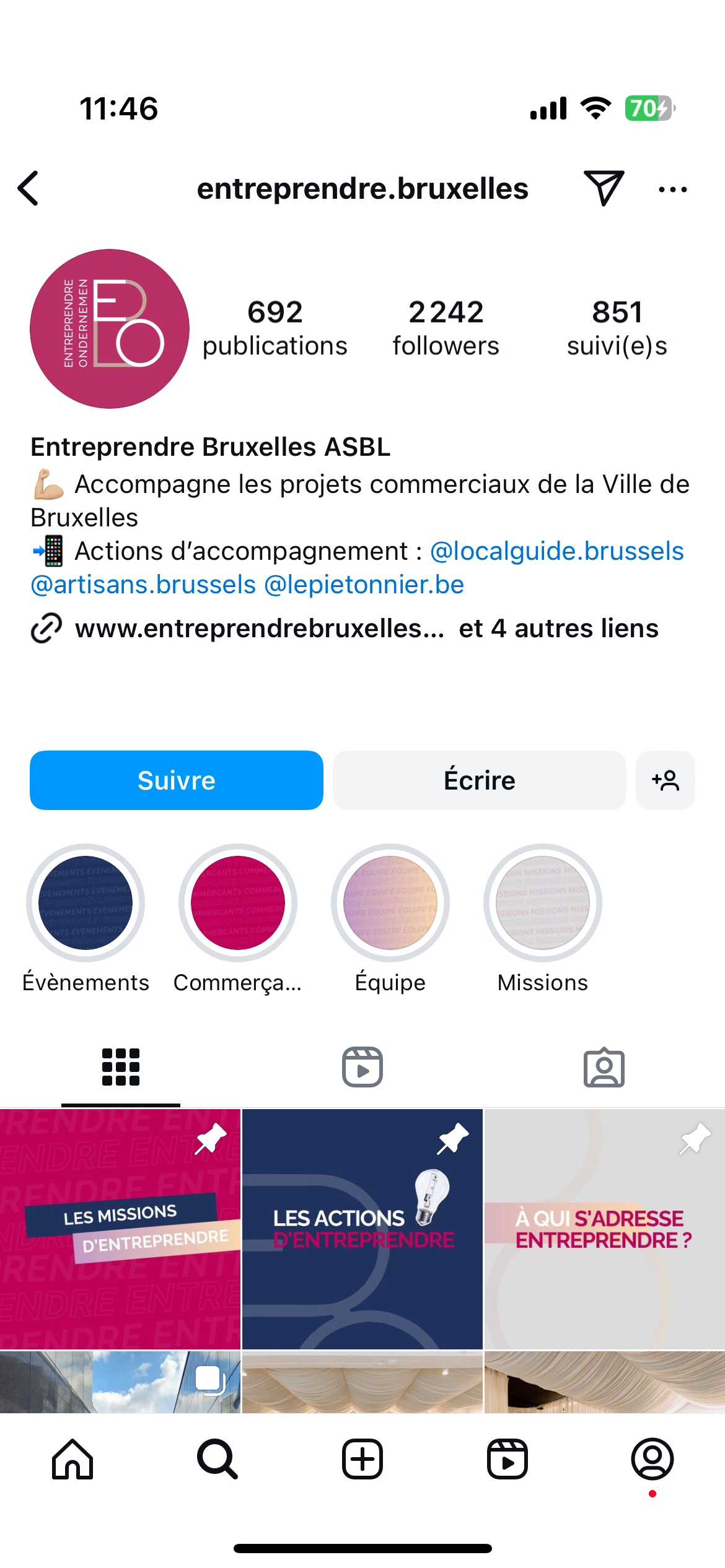Open the Missions story highlight
This screenshot has width=725, height=1568.
(543, 903)
